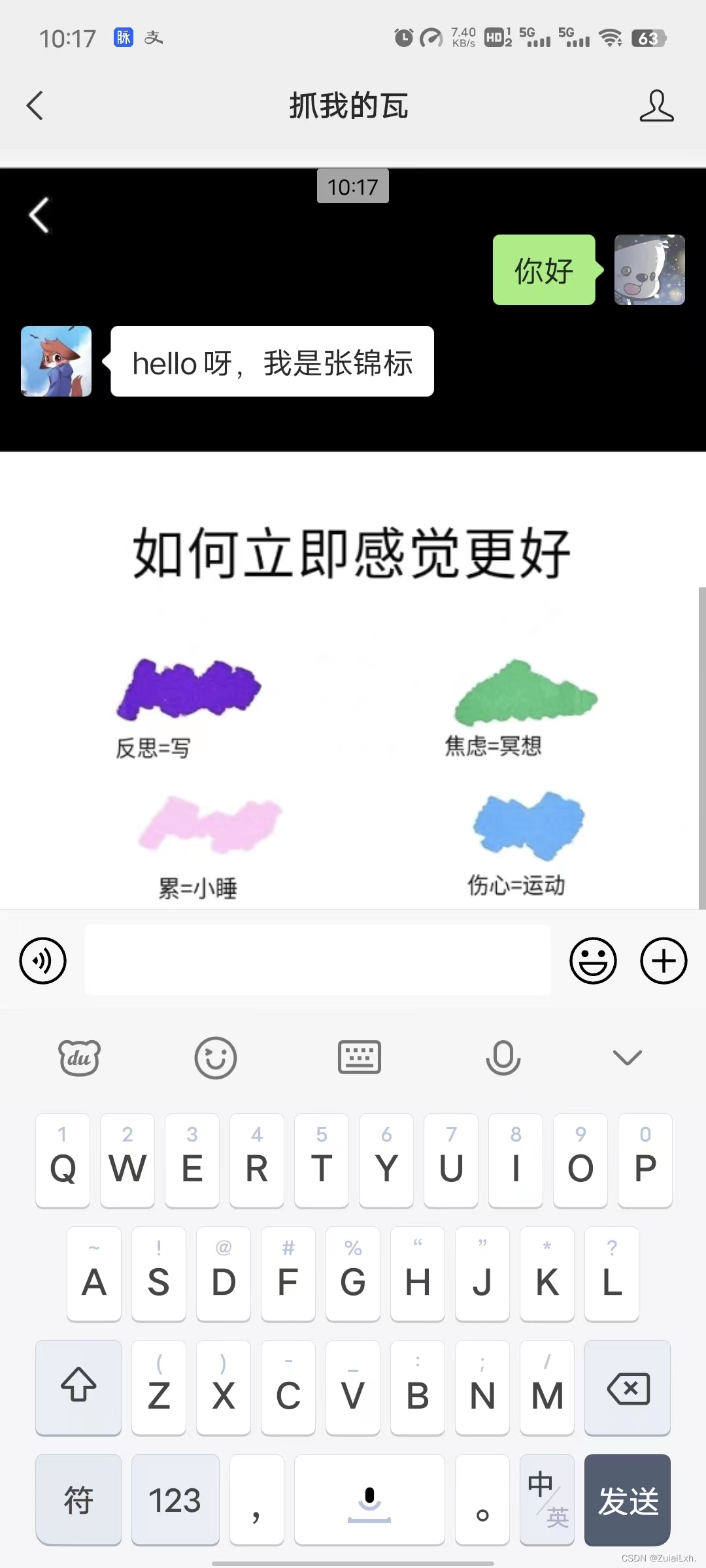The width and height of the screenshot is (706, 1568).
Task: Open the Baidu keyboard panda logo menu
Action: [x=78, y=1056]
